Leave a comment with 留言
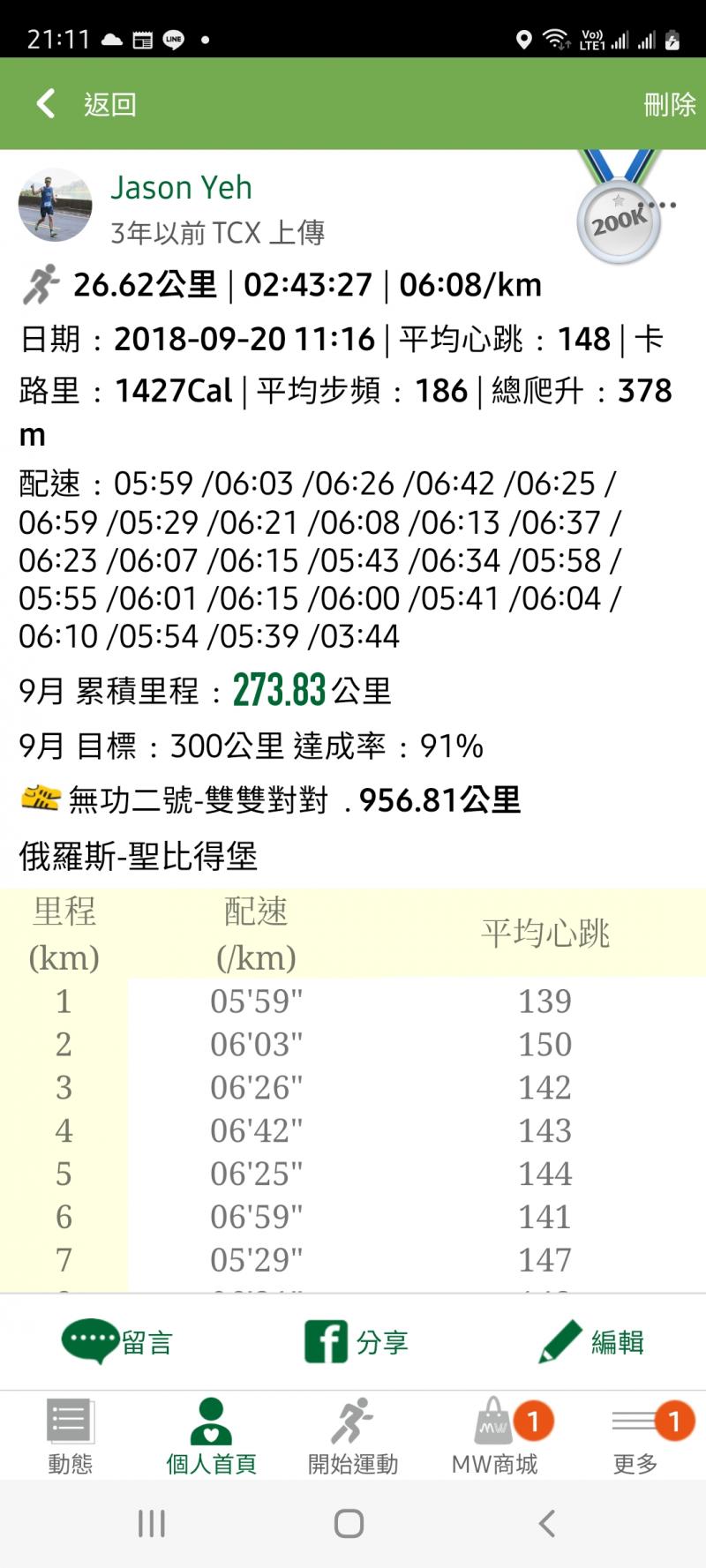706x1568 pixels. [x=116, y=1342]
